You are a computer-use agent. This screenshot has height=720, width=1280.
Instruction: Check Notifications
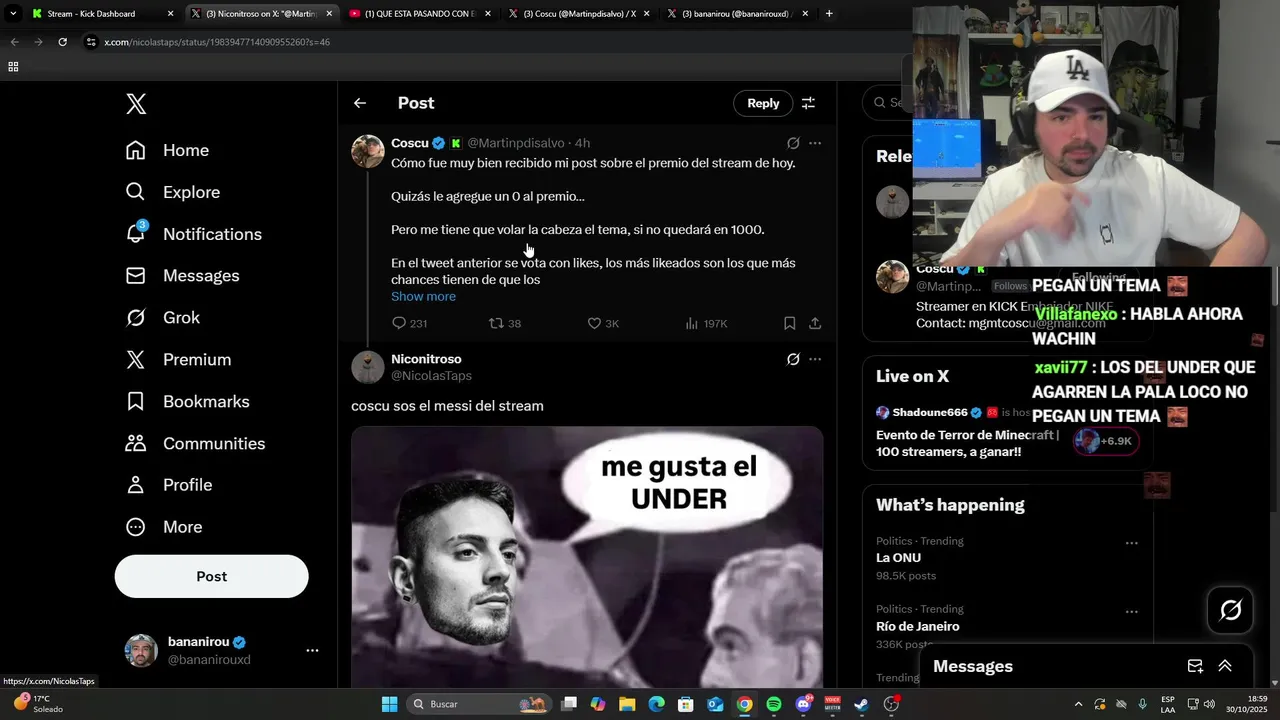coord(212,234)
